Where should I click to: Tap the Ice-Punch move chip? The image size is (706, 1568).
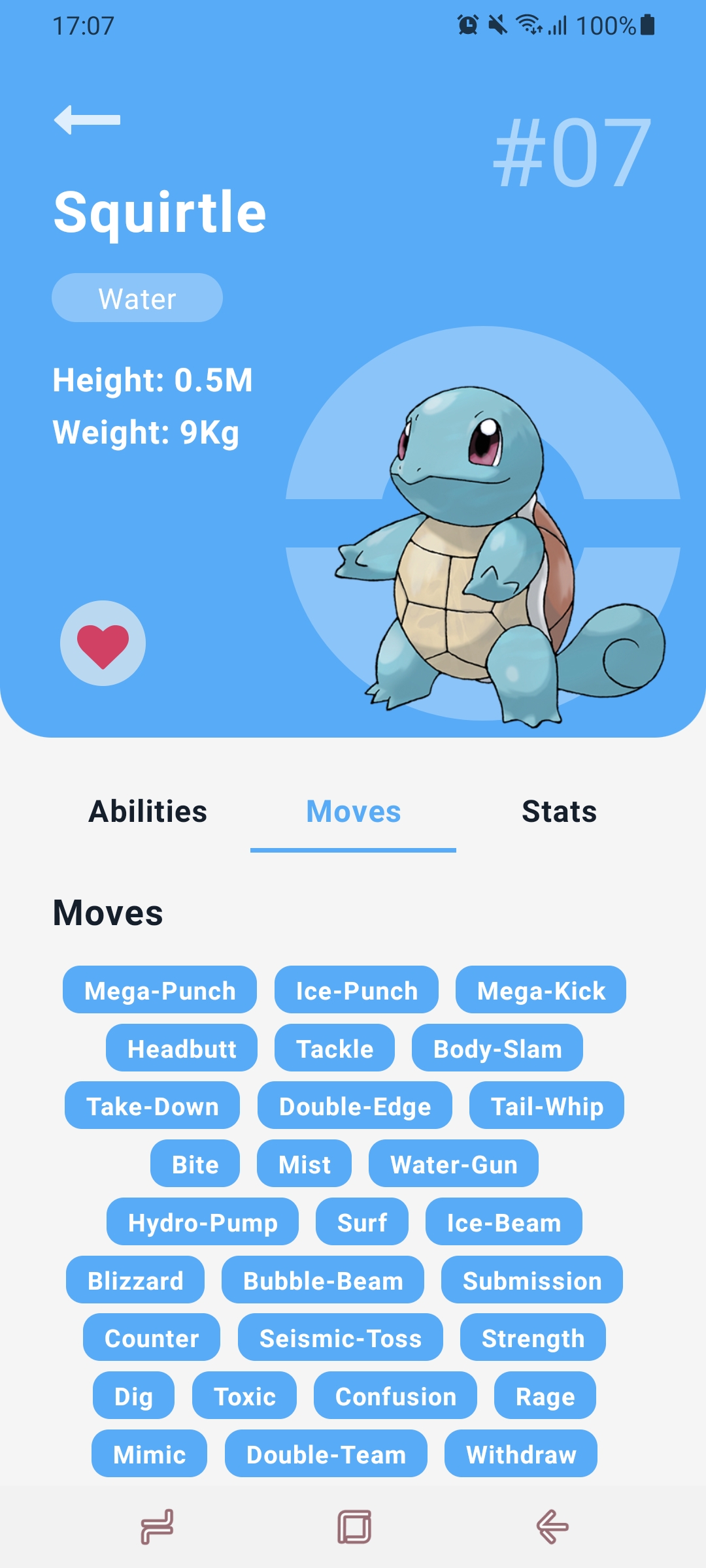click(x=356, y=990)
